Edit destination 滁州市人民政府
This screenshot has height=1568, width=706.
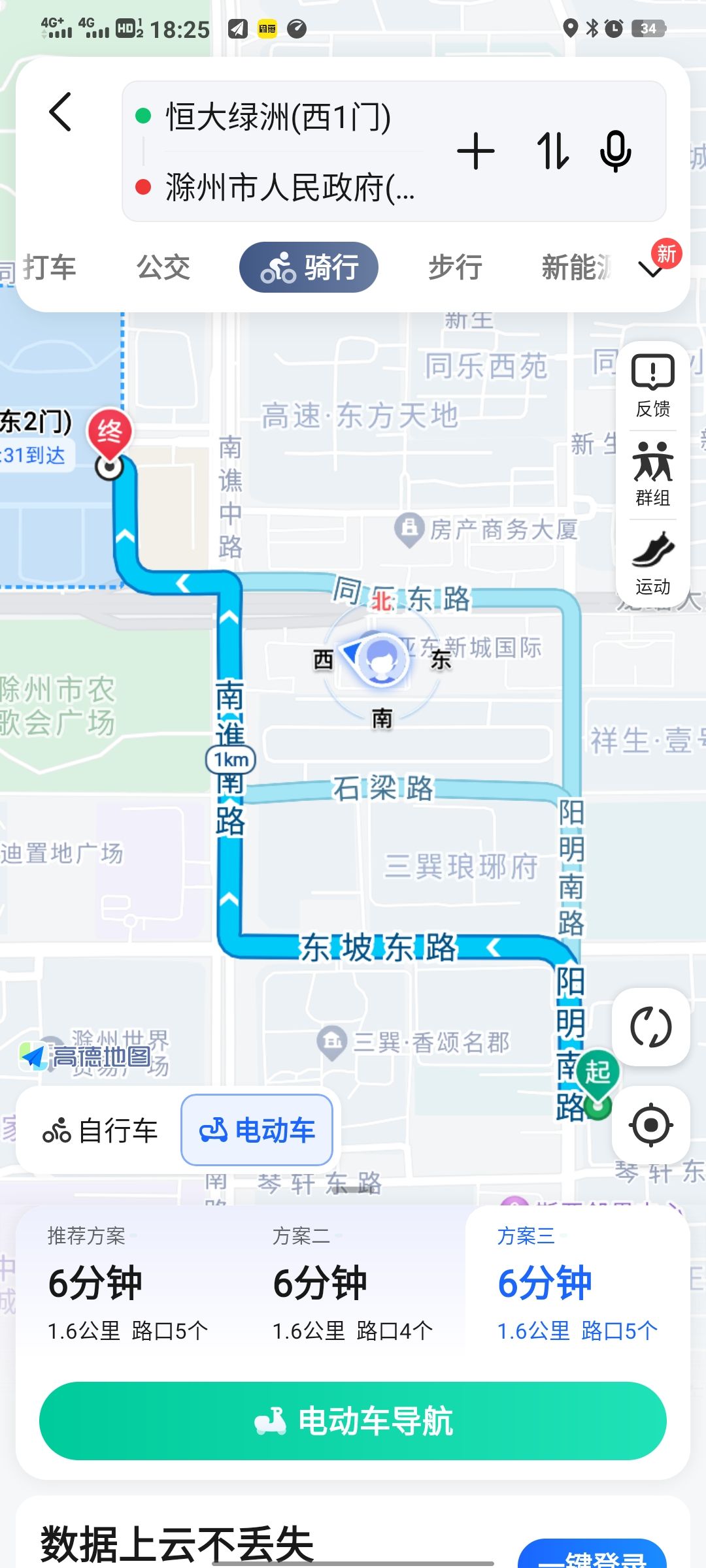coord(290,188)
